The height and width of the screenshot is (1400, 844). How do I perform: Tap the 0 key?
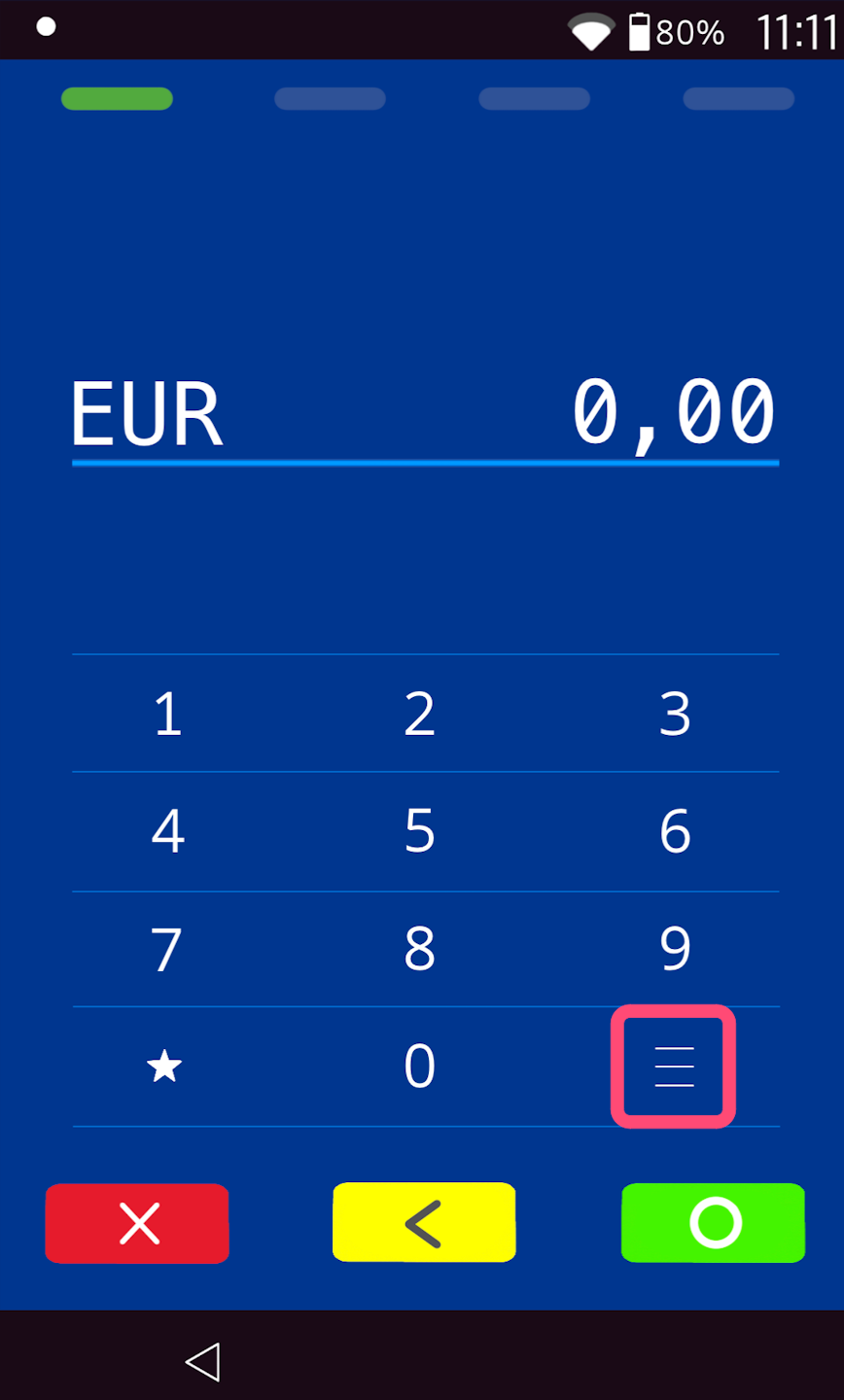click(420, 1067)
